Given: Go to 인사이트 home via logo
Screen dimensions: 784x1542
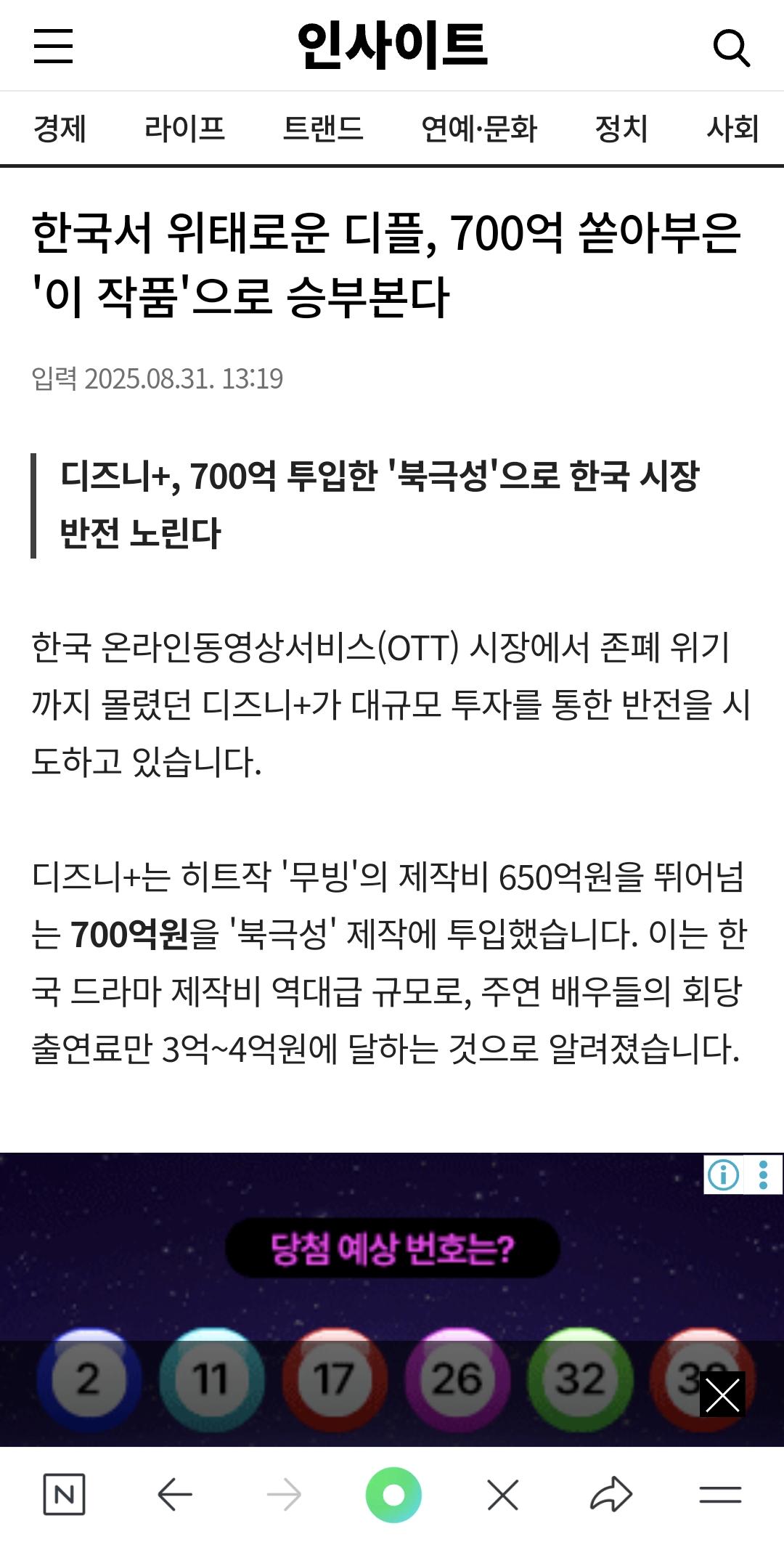Looking at the screenshot, I should coord(392,46).
